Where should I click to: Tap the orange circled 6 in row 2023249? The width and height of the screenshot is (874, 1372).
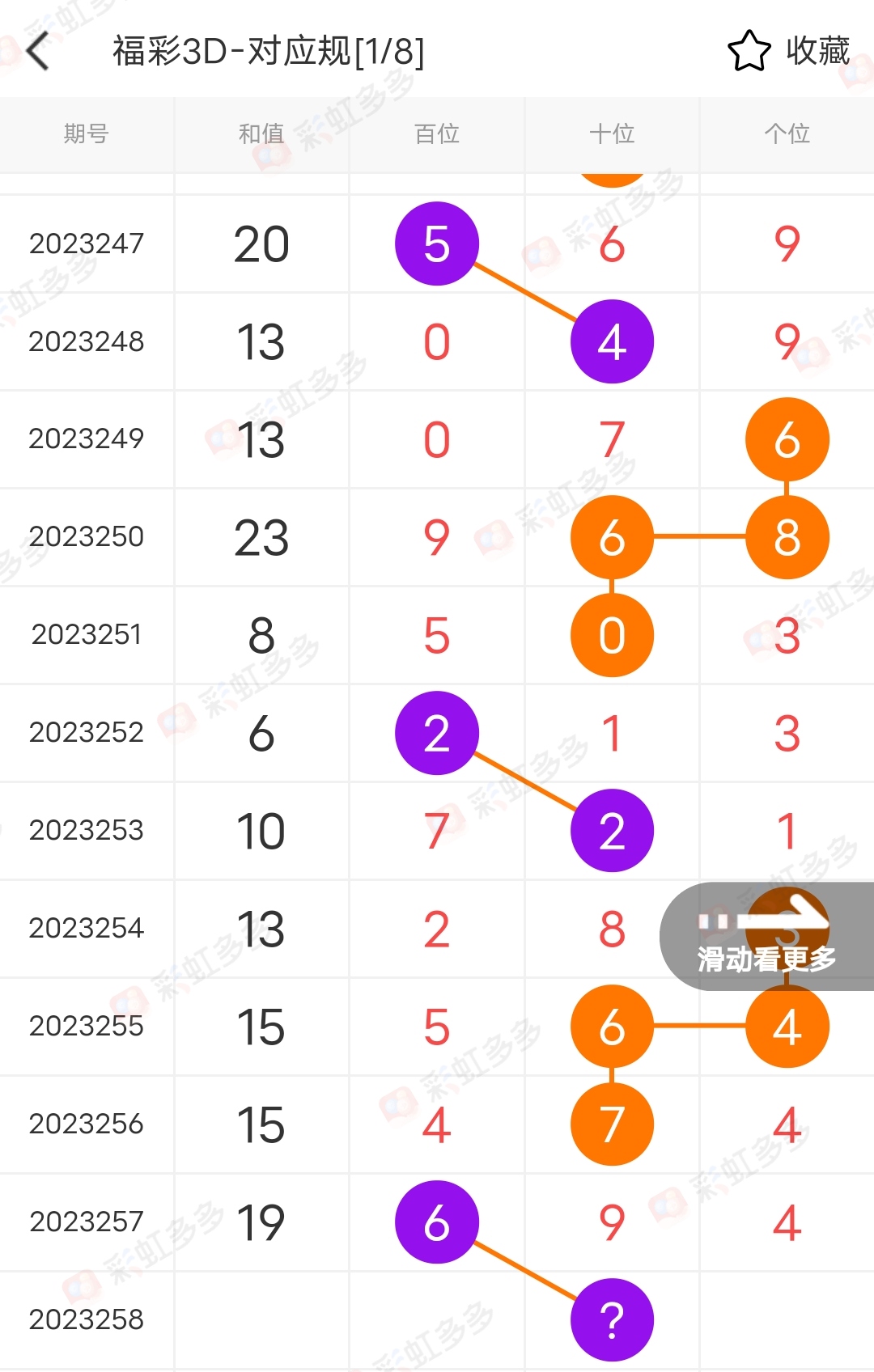[x=787, y=439]
